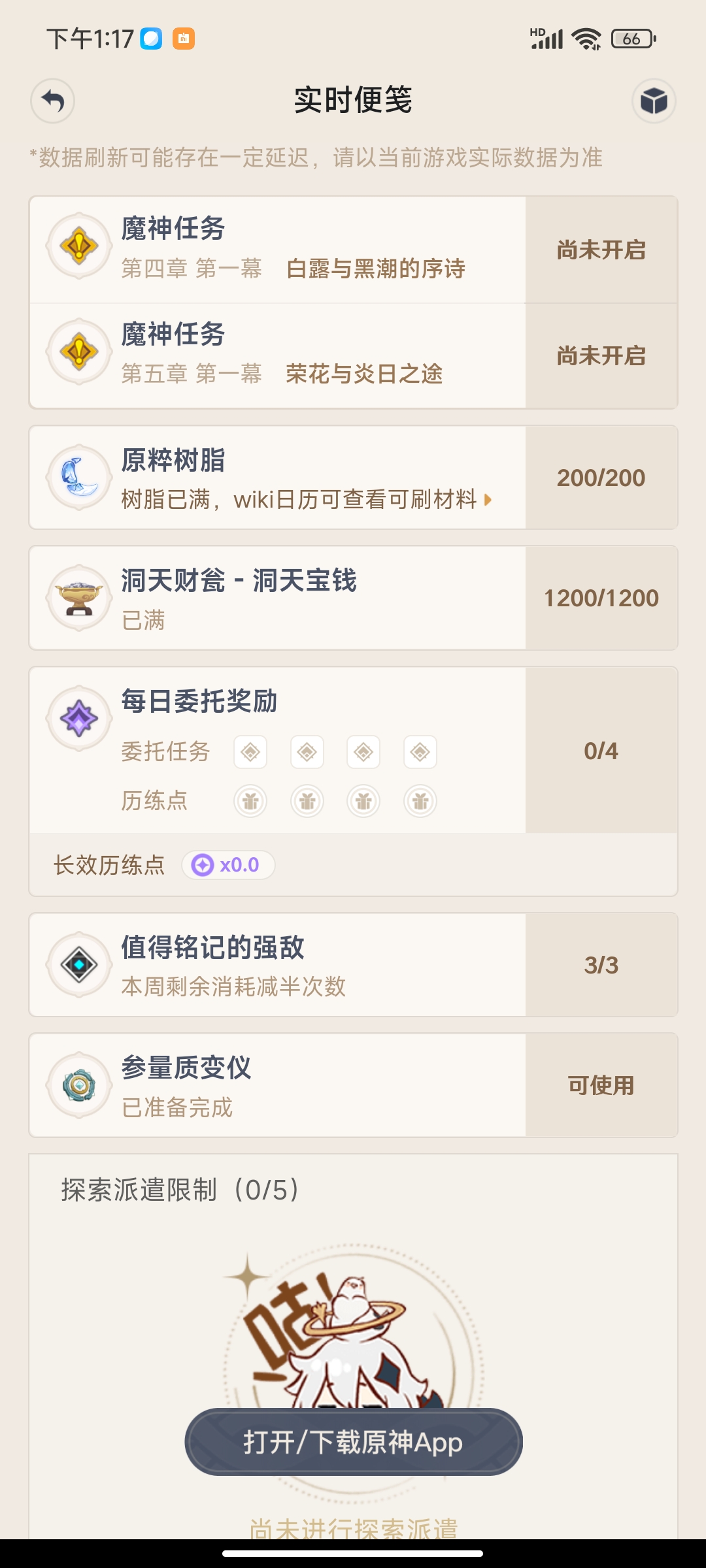Tap the 3D cube icon in top right

click(x=653, y=101)
